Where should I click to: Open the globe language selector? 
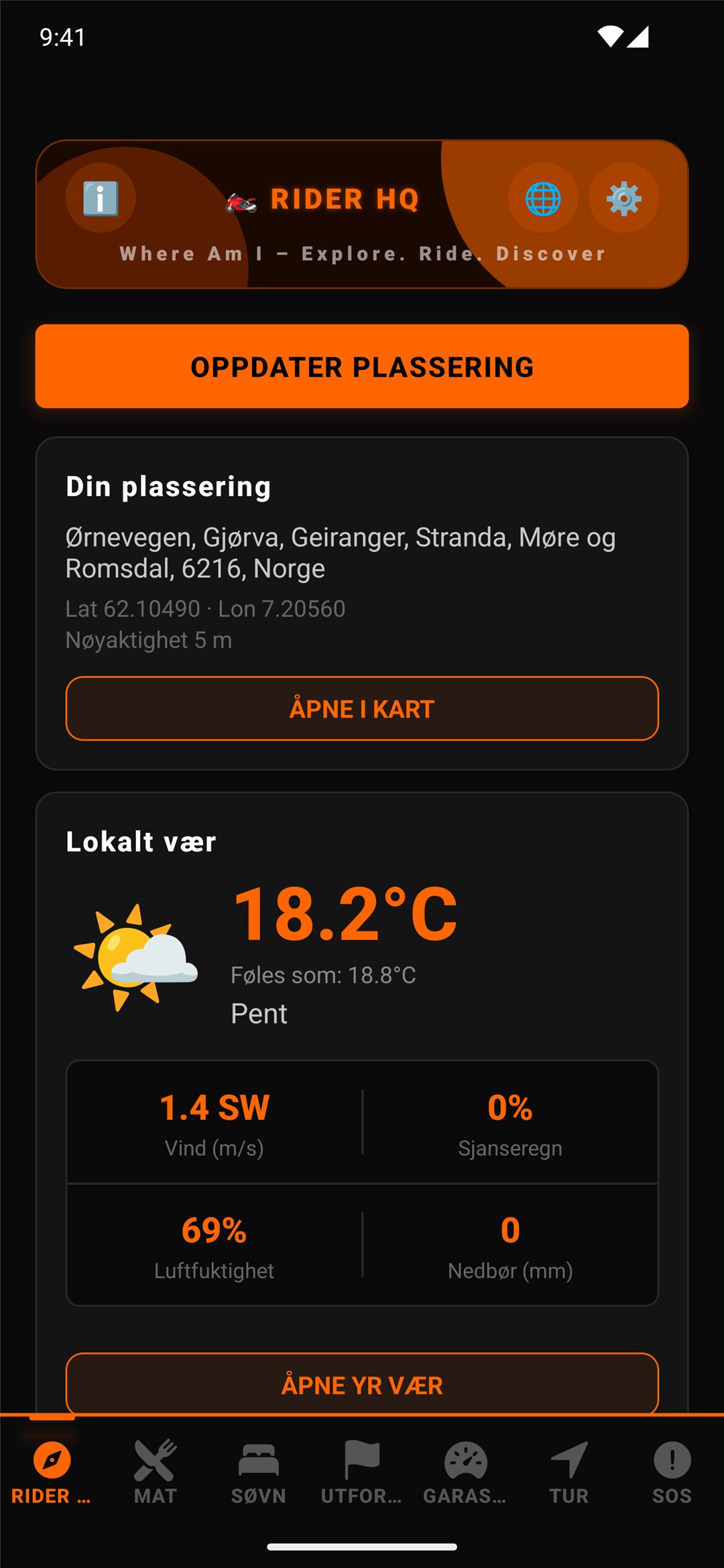pos(543,198)
